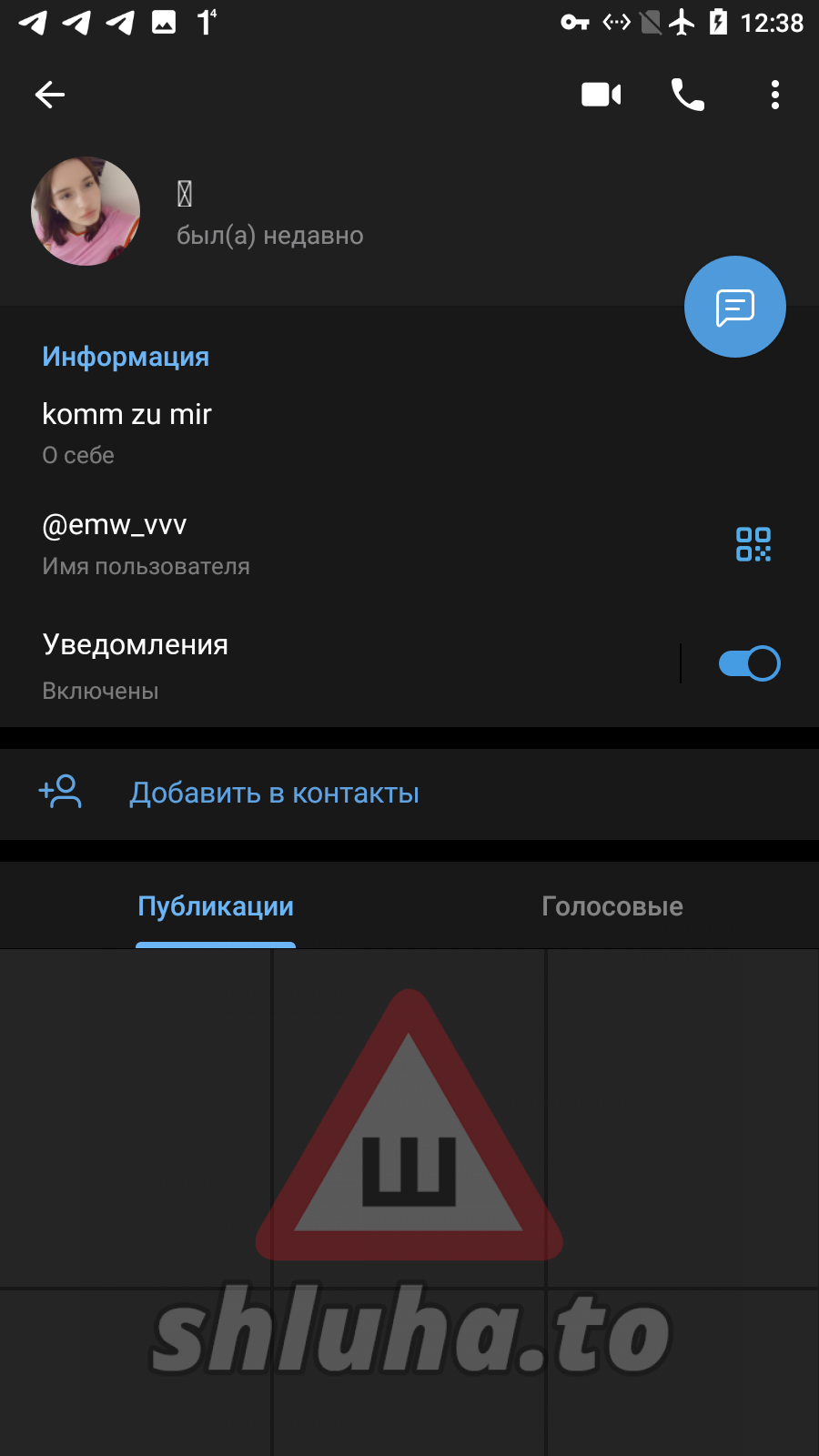
Task: Start a video call
Action: point(601,95)
